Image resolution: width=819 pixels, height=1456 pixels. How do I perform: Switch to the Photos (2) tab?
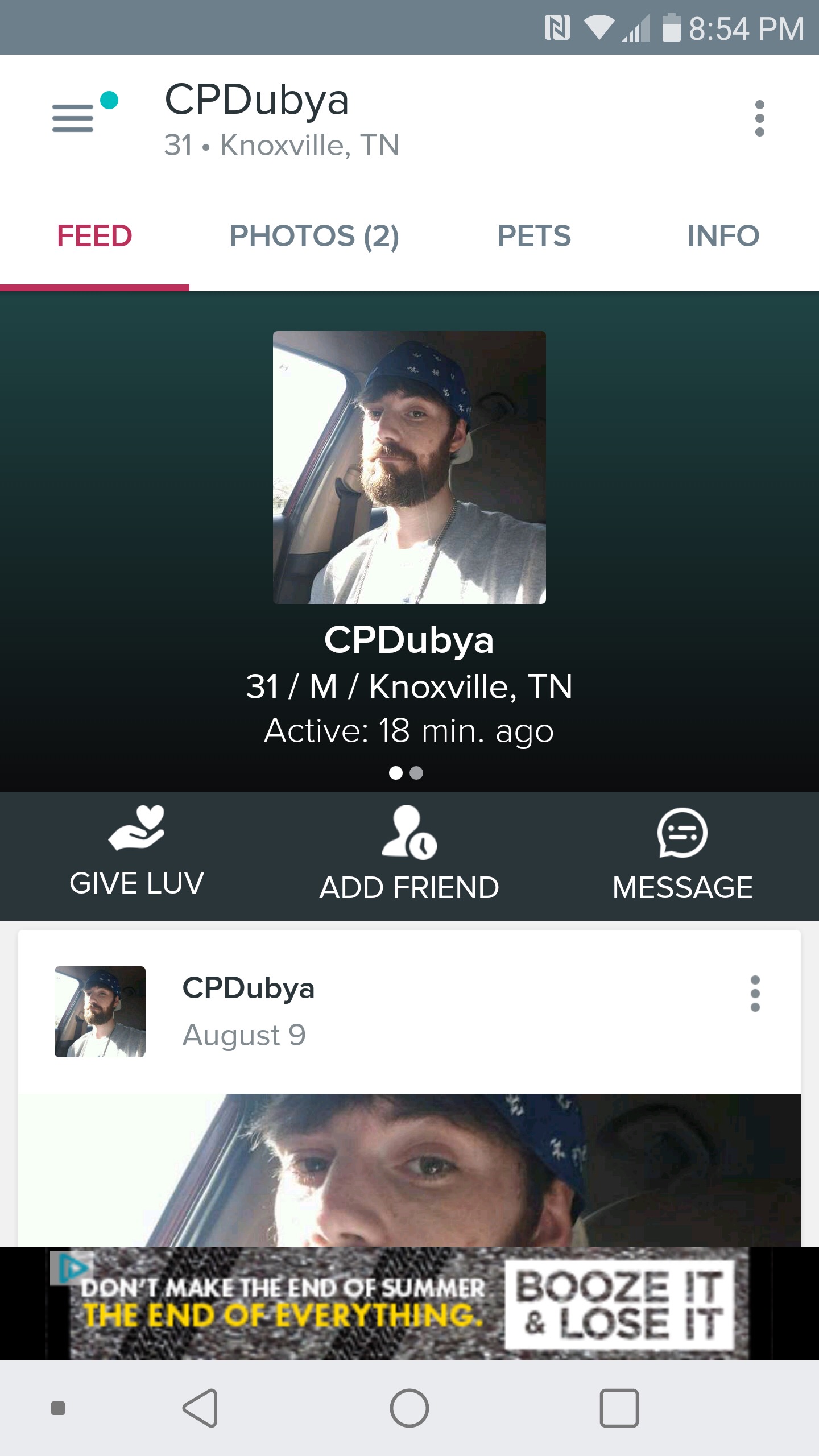pos(314,236)
